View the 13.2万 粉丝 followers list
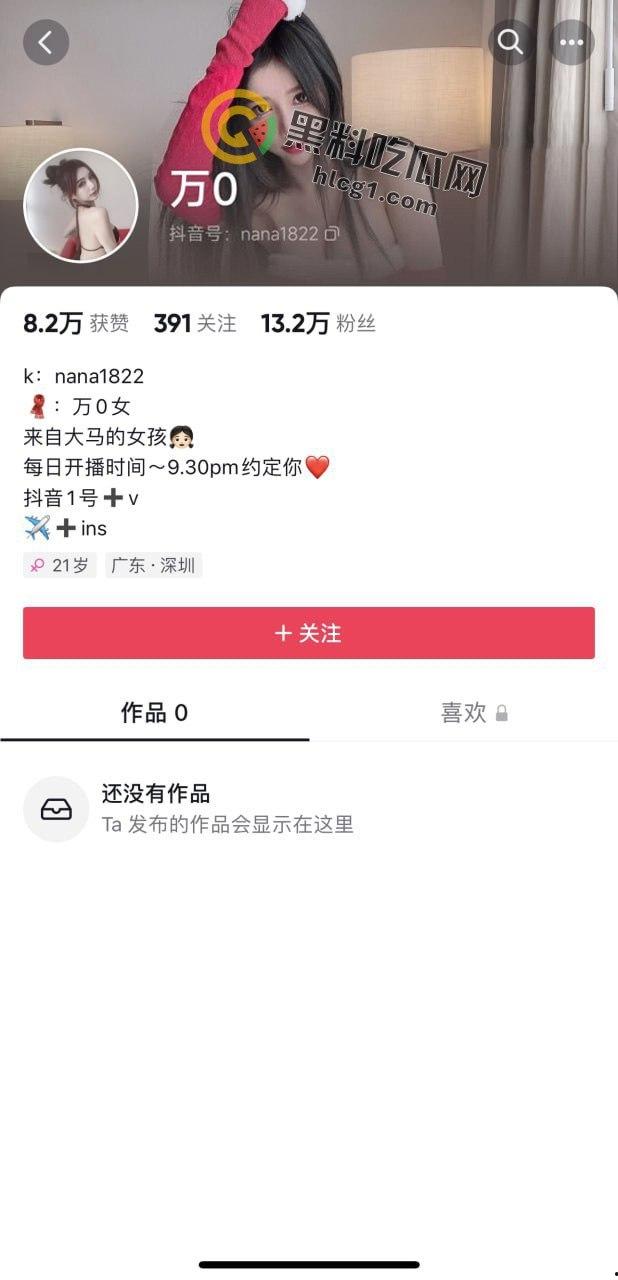This screenshot has height=1280, width=618. 318,323
